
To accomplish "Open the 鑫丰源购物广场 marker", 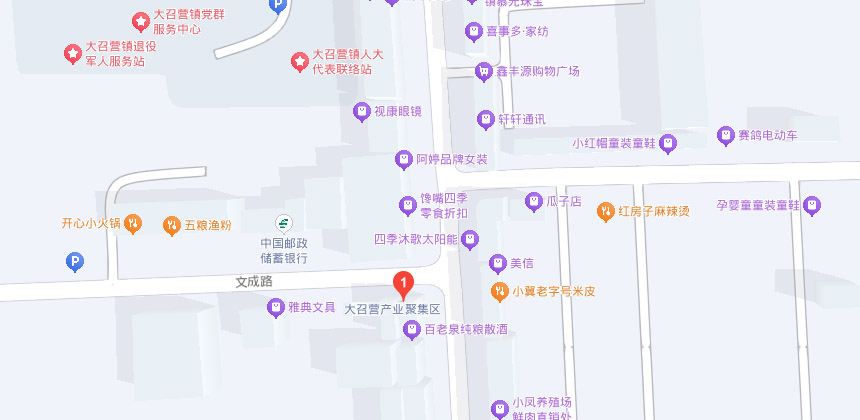I will (484, 71).
